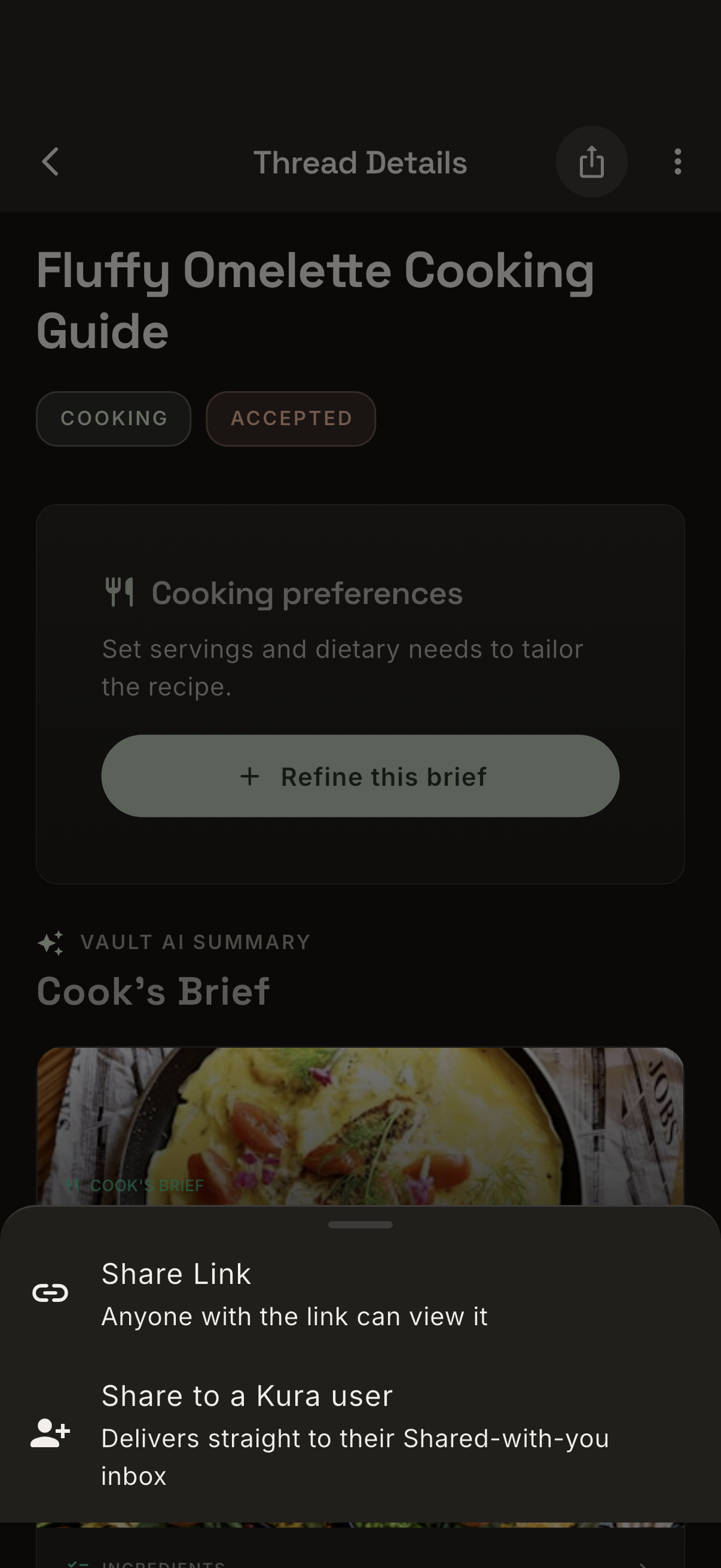Screen dimensions: 721x1568
Task: Select the Share Link option
Action: (360, 1294)
